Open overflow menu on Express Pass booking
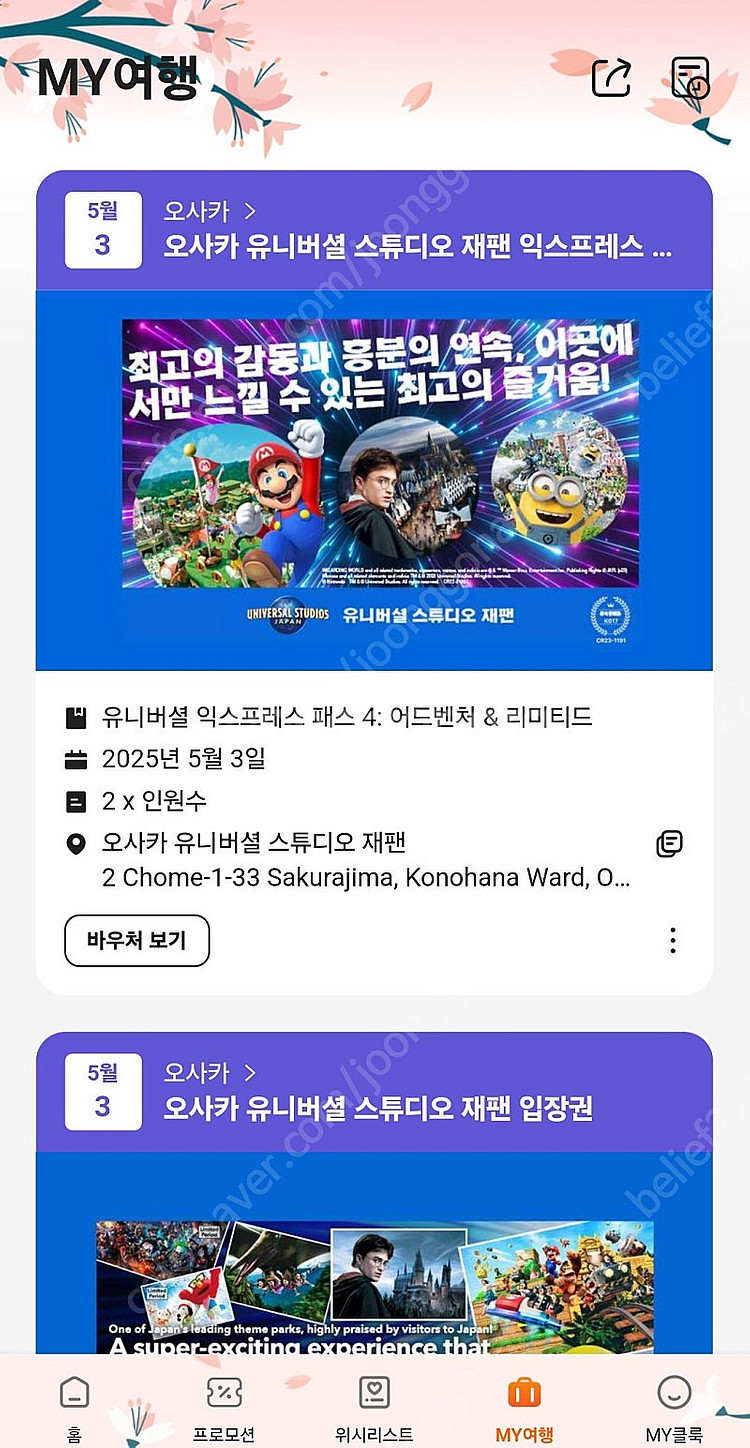The width and height of the screenshot is (750, 1448). [x=673, y=941]
